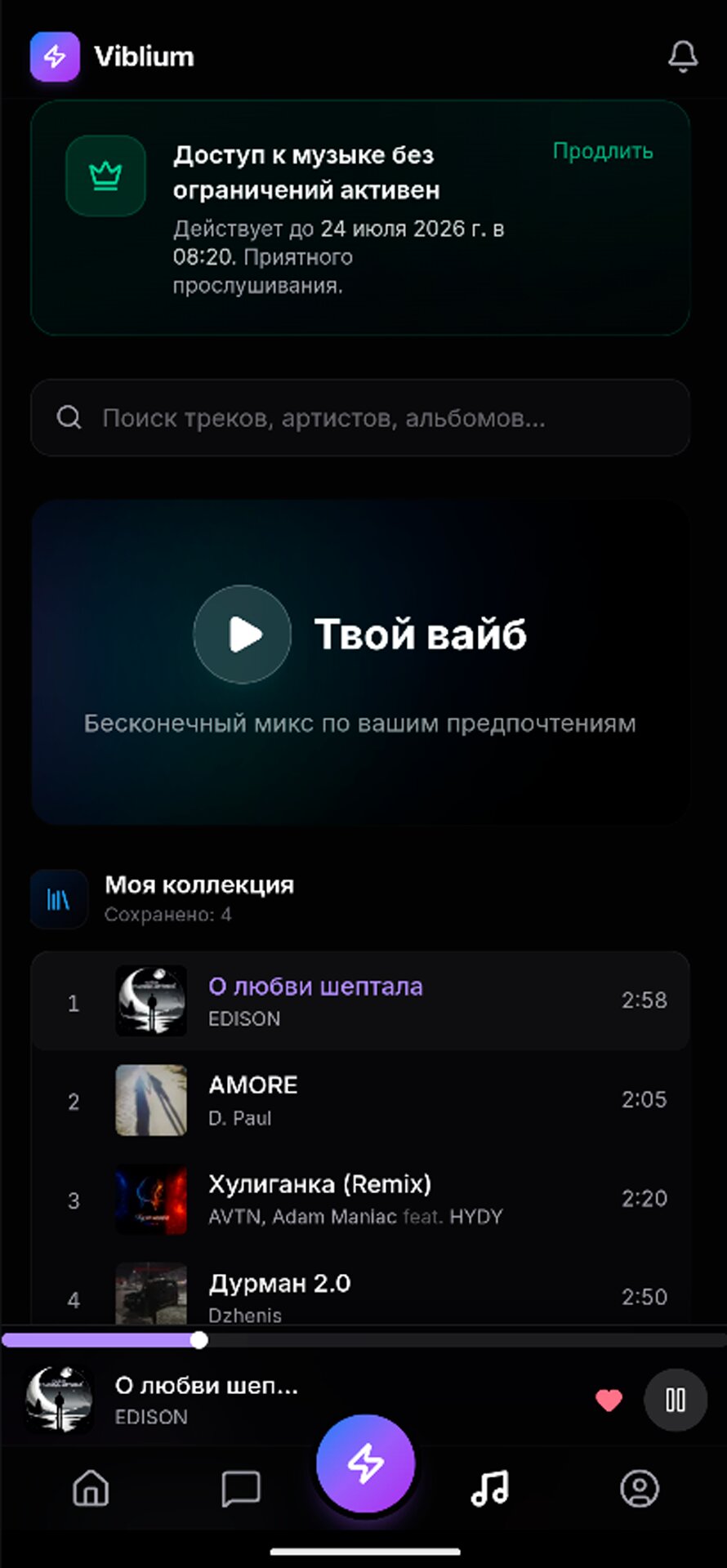Viewport: 727px width, 1568px height.
Task: Play the Твой вайб endless mix
Action: click(x=243, y=634)
